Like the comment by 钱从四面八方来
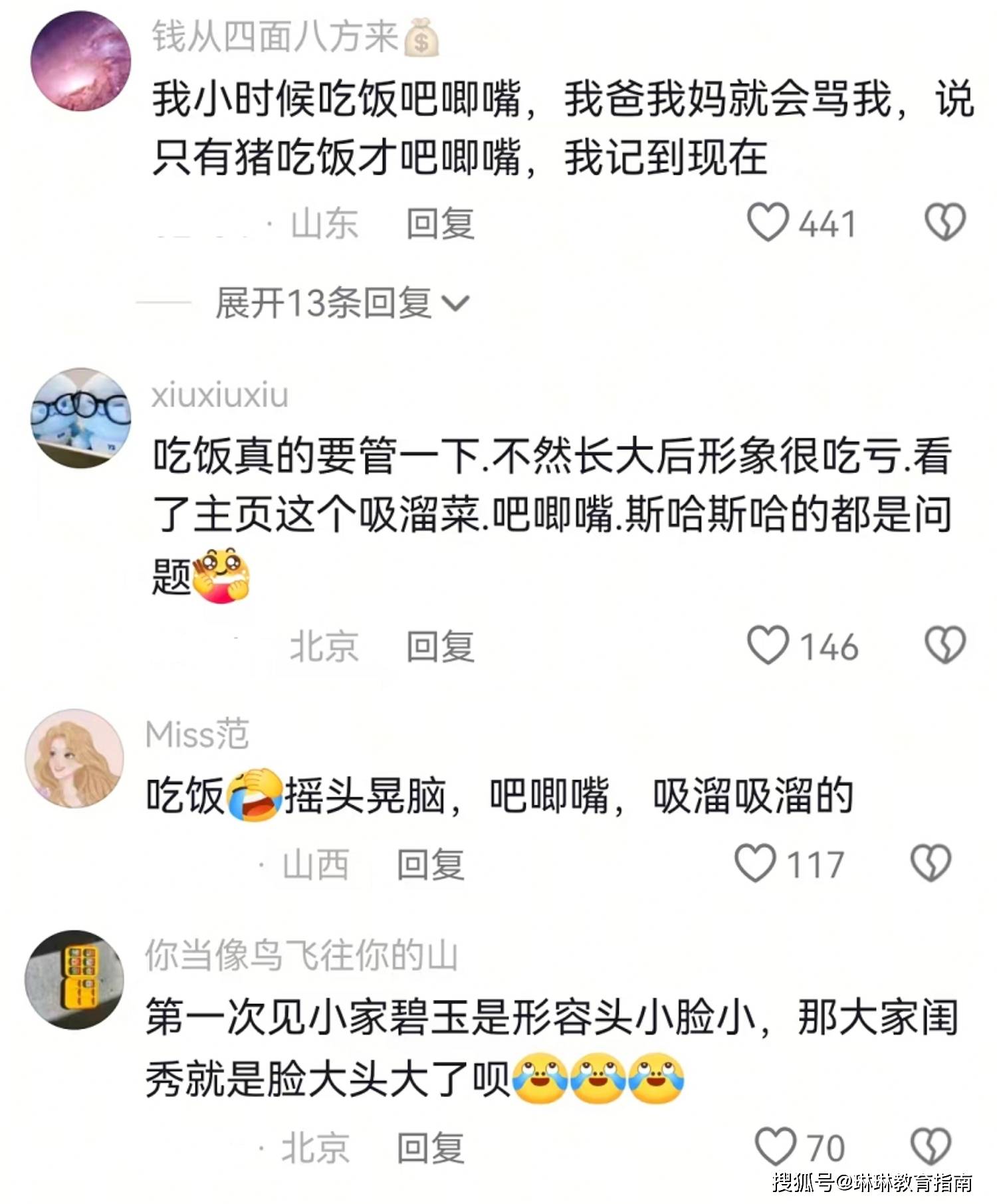The image size is (997, 1204). click(x=768, y=223)
